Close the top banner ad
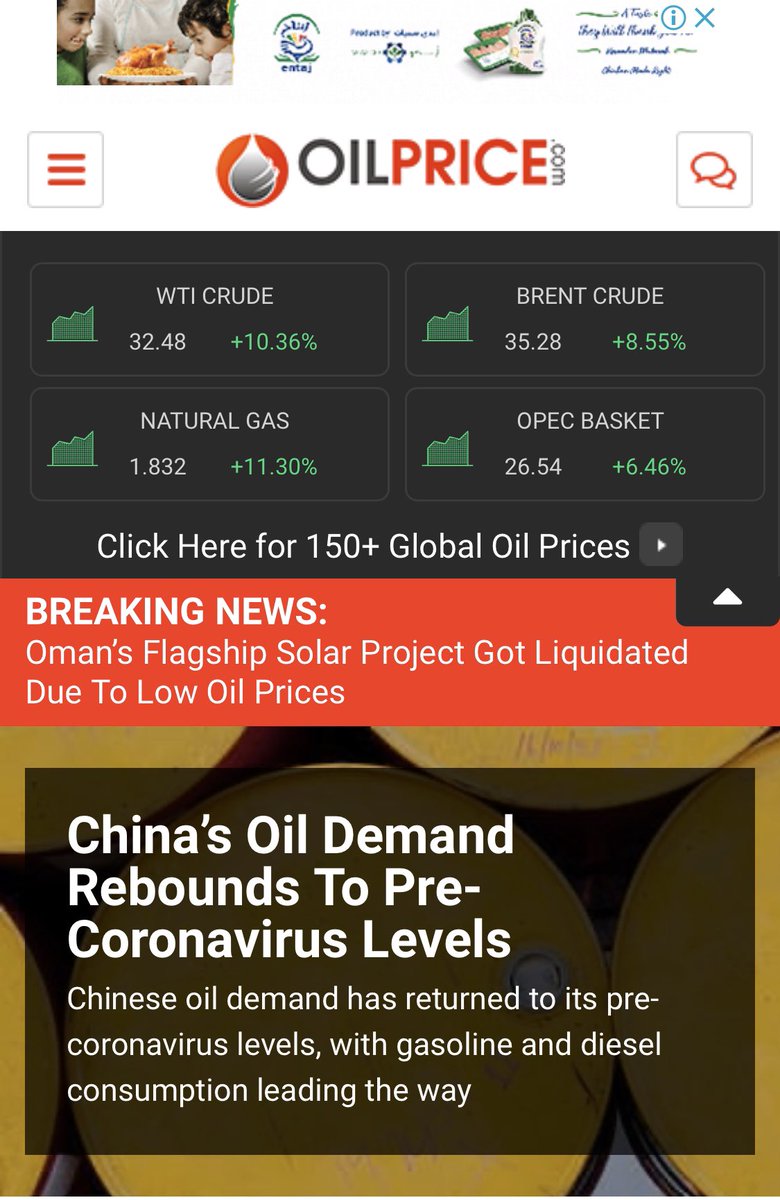The height and width of the screenshot is (1200, 780). (x=705, y=18)
